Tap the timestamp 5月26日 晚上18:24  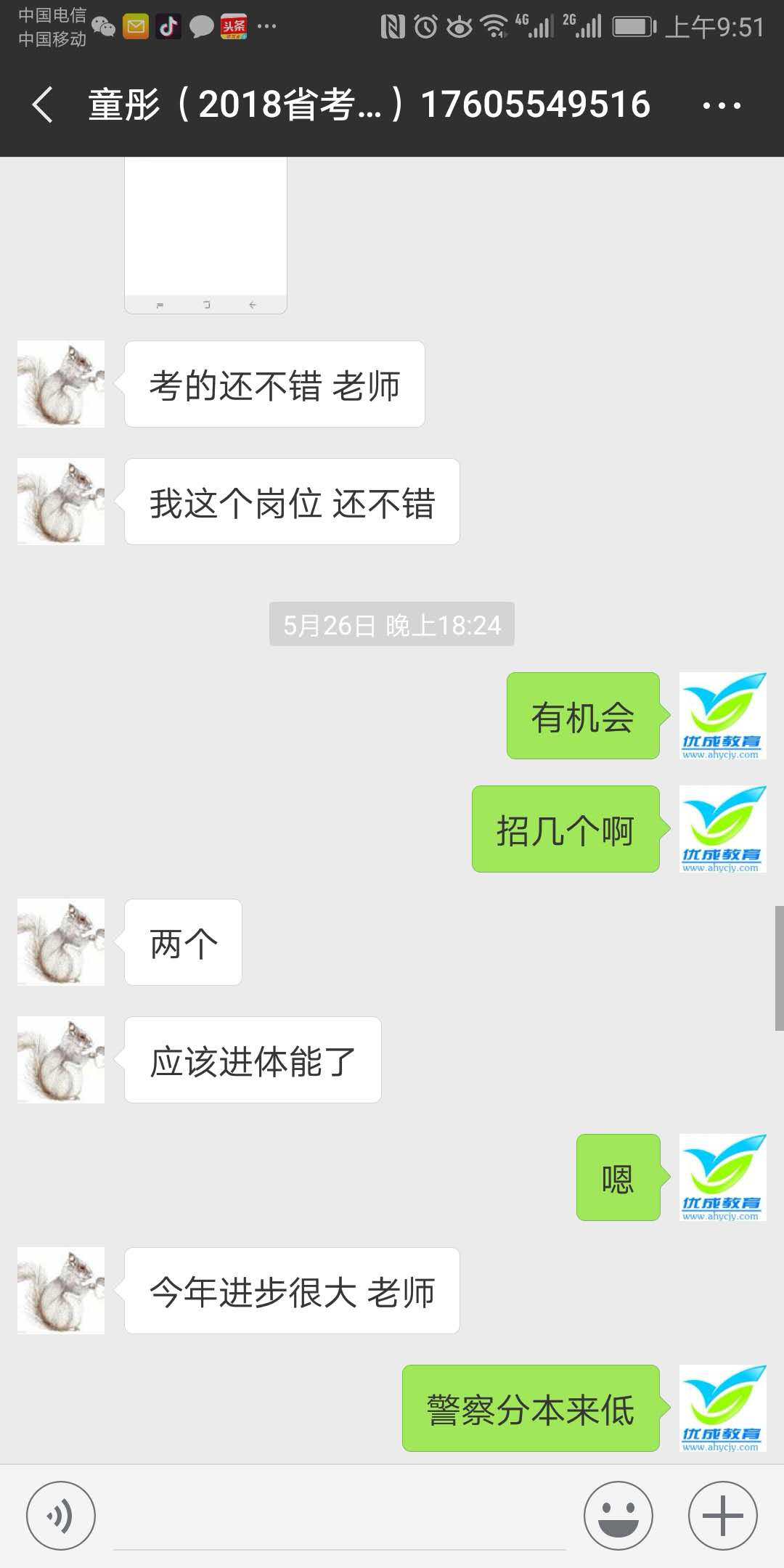[x=392, y=623]
